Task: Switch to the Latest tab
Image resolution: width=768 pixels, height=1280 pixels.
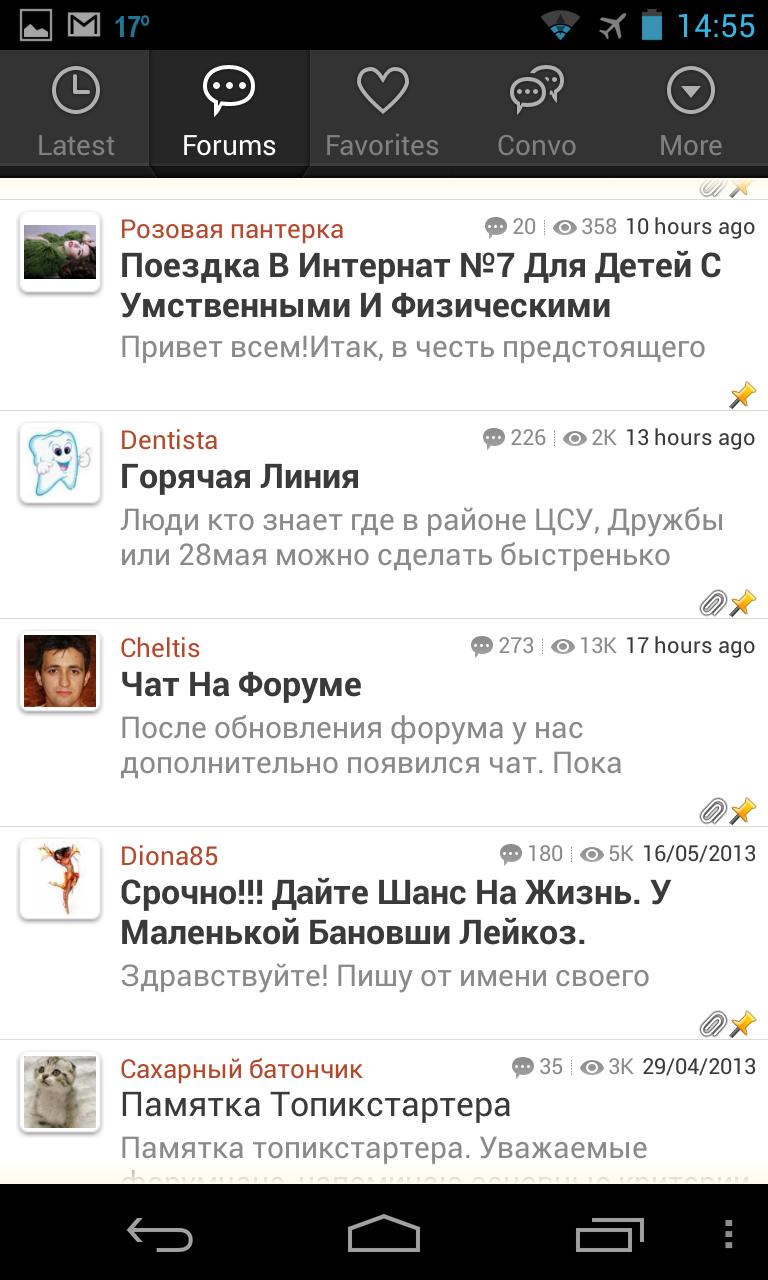Action: pyautogui.click(x=76, y=112)
